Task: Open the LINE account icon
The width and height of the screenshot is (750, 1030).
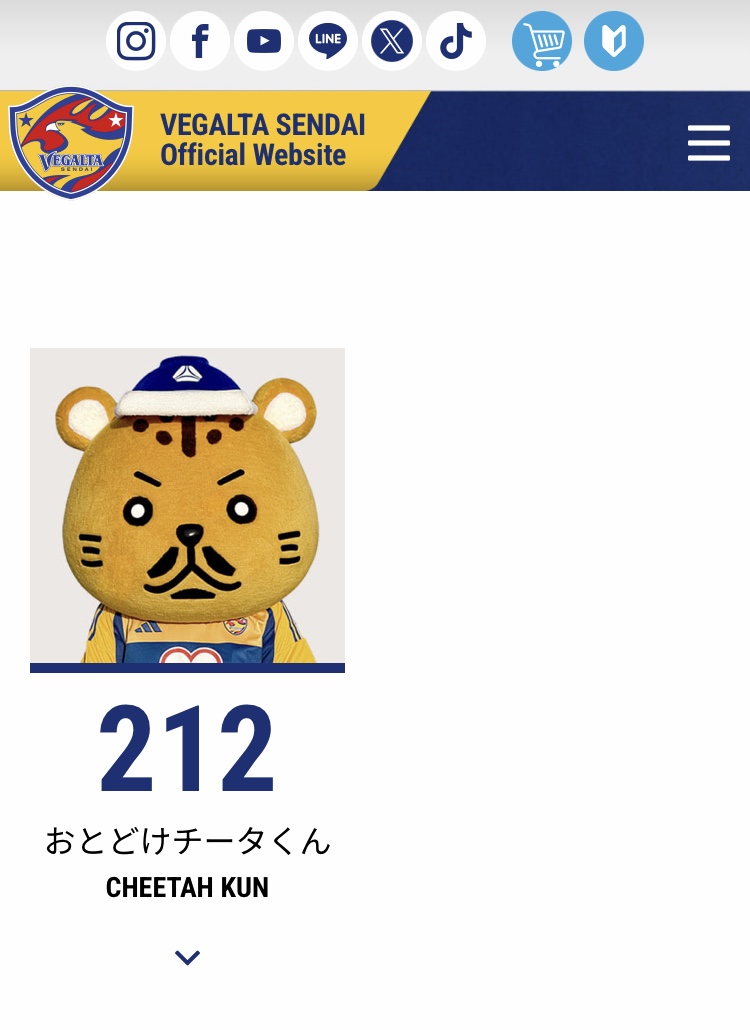Action: coord(328,41)
